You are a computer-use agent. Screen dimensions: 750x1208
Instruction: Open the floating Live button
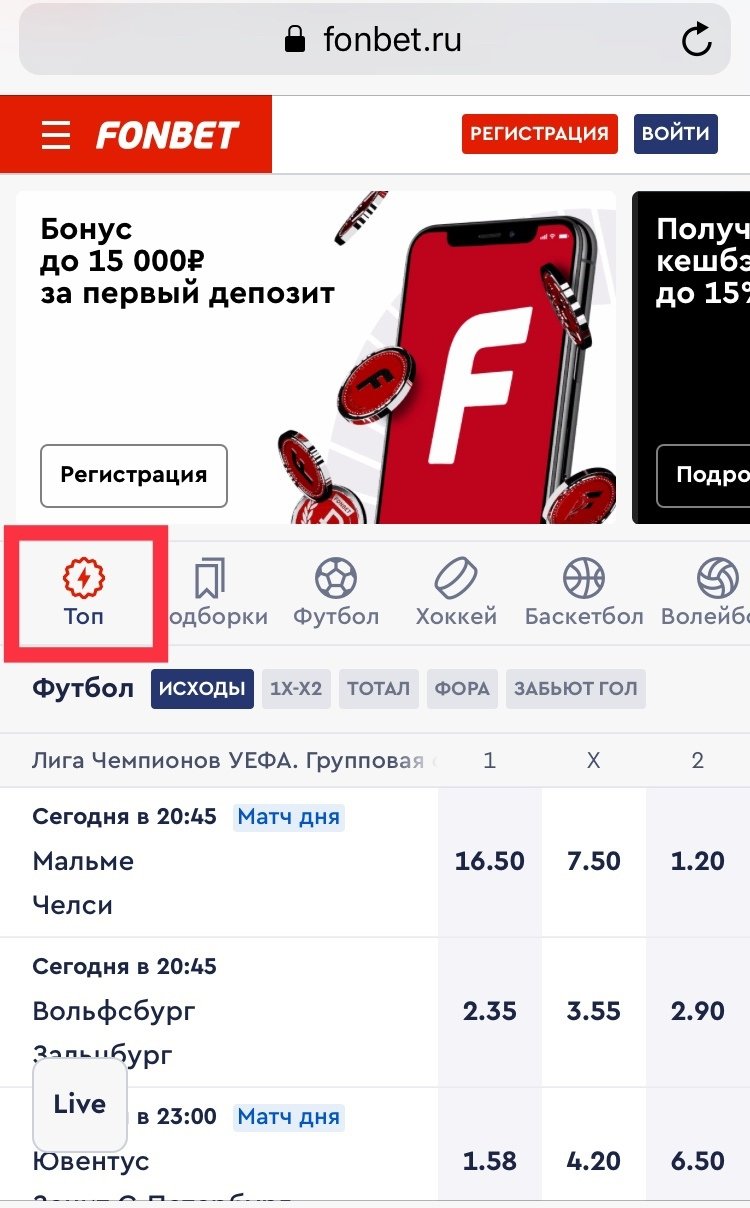point(80,1105)
